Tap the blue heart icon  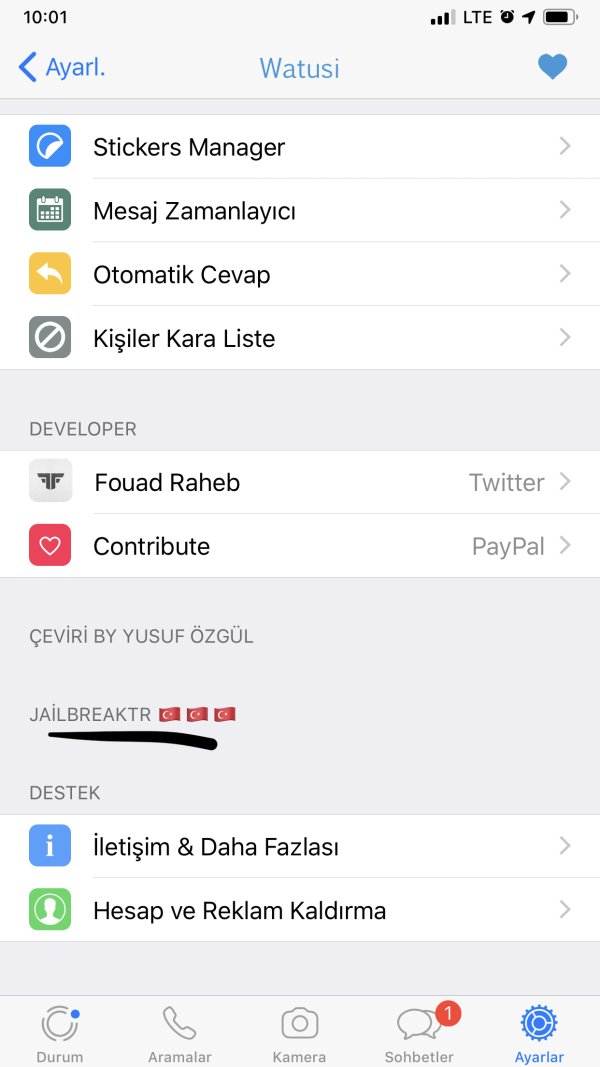pyautogui.click(x=552, y=67)
